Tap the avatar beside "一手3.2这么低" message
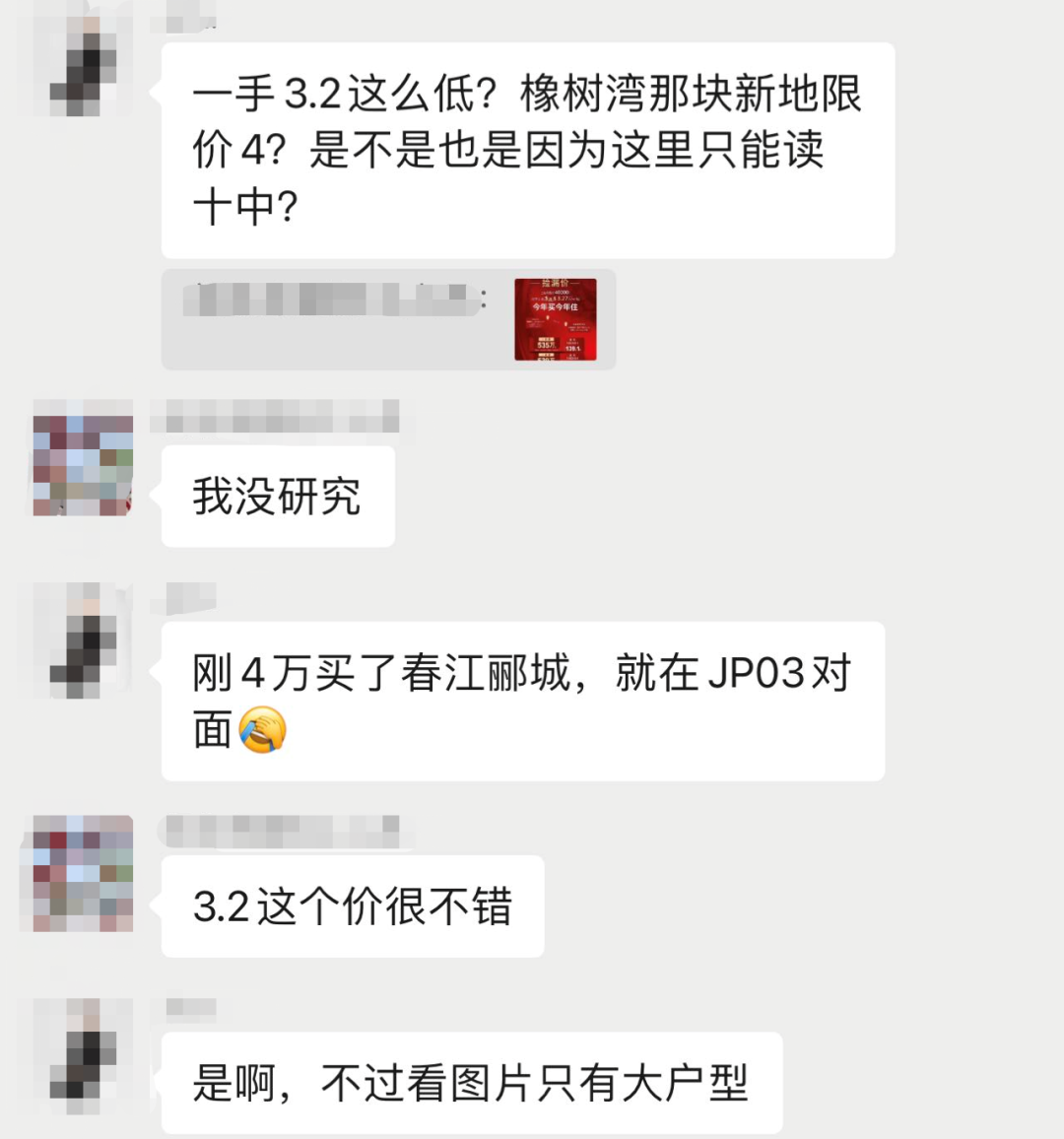This screenshot has width=1064, height=1139. (x=83, y=62)
